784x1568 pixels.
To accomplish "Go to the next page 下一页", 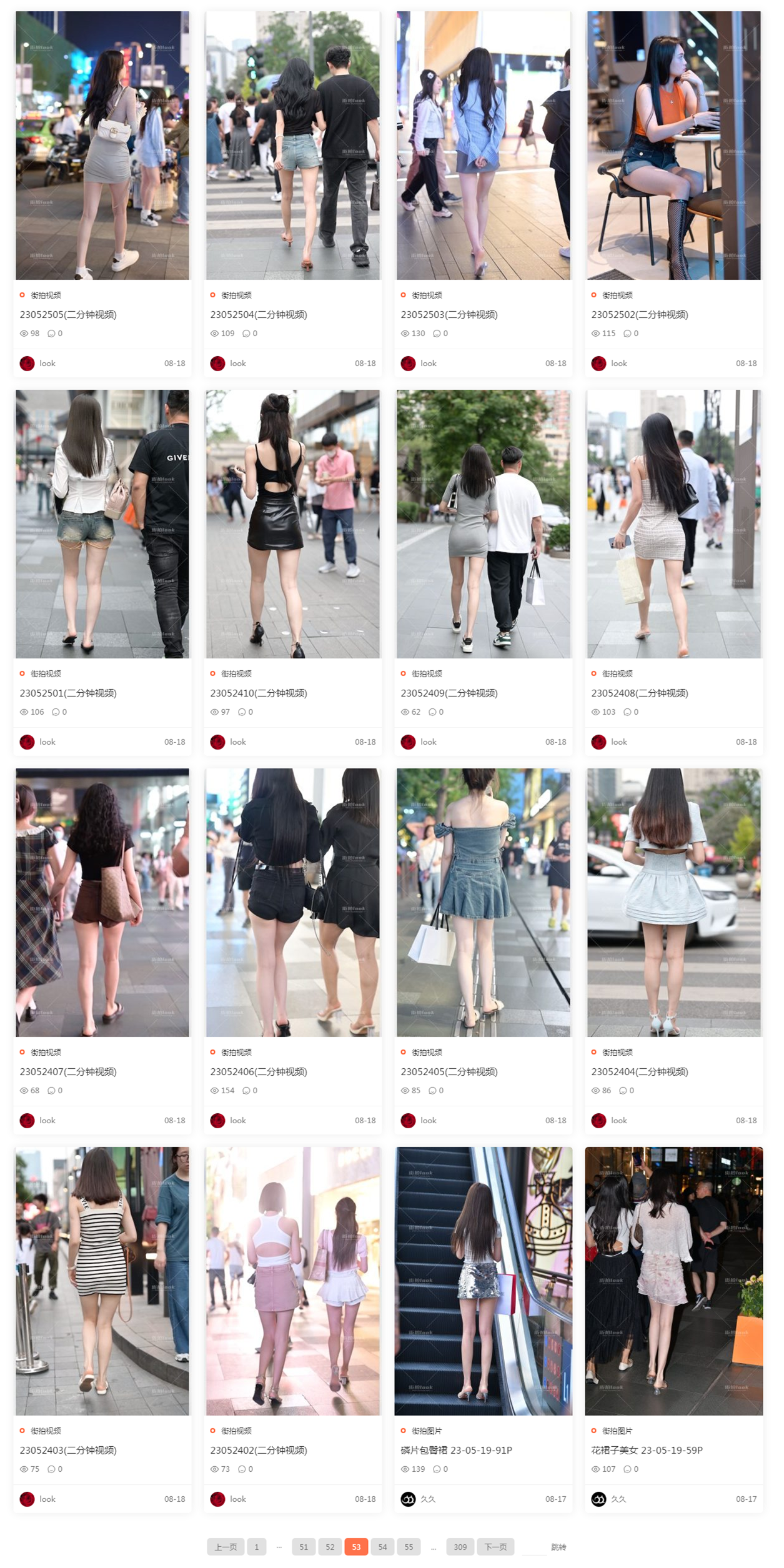I will 495,1547.
